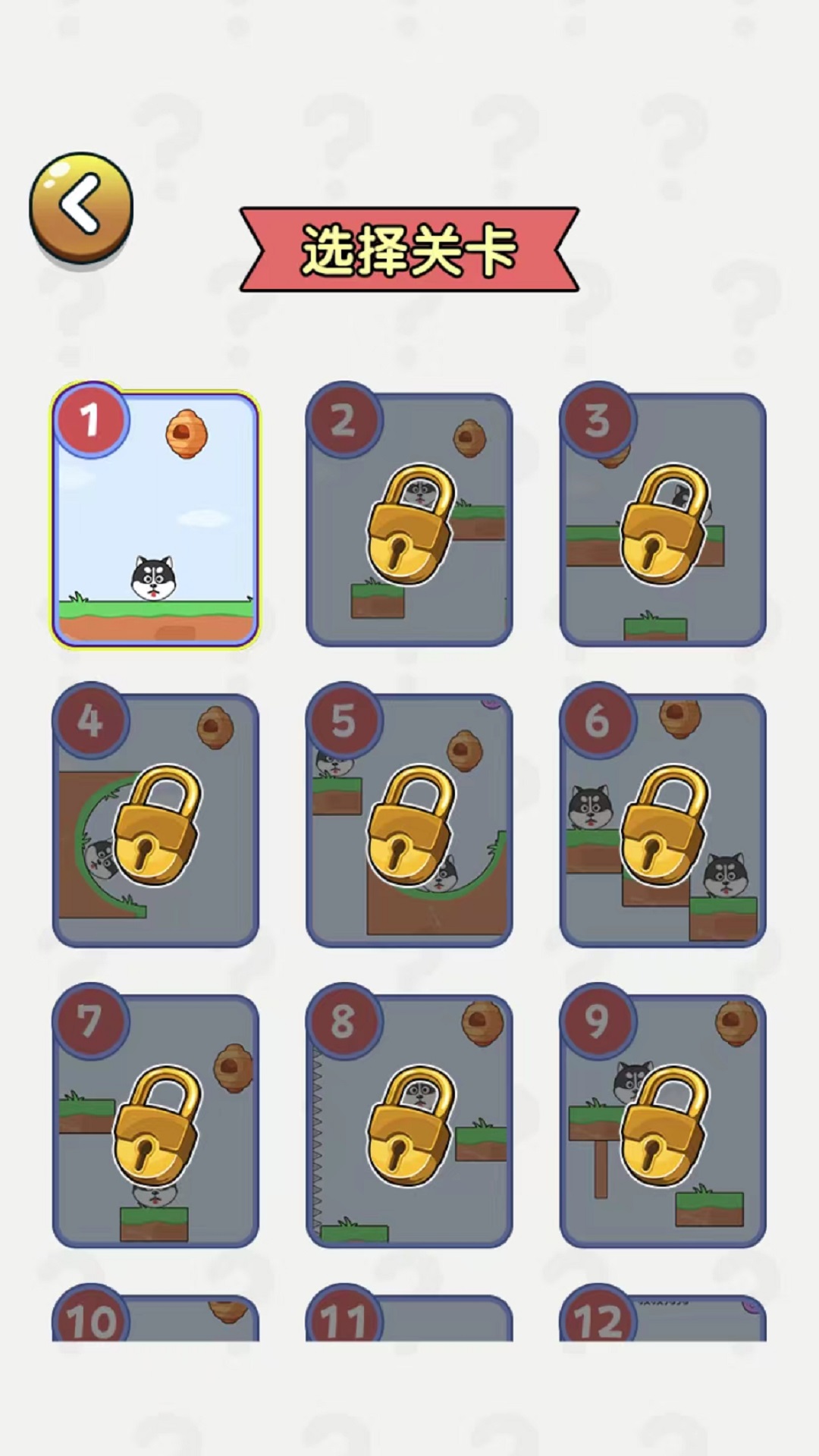Go back with the yellow arrow button
The height and width of the screenshot is (1456, 819).
click(81, 207)
